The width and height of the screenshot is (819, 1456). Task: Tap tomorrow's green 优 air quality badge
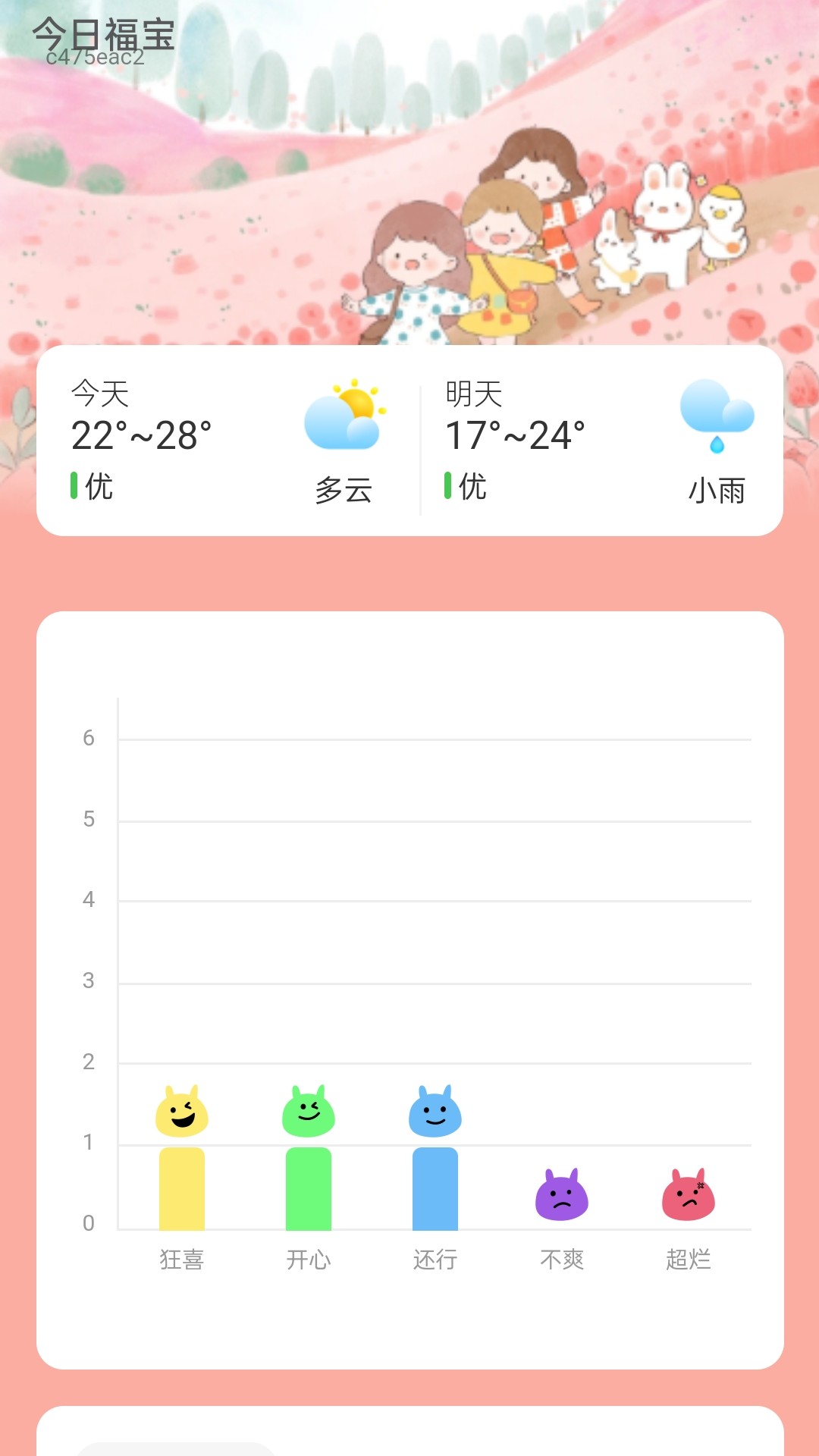pos(468,488)
